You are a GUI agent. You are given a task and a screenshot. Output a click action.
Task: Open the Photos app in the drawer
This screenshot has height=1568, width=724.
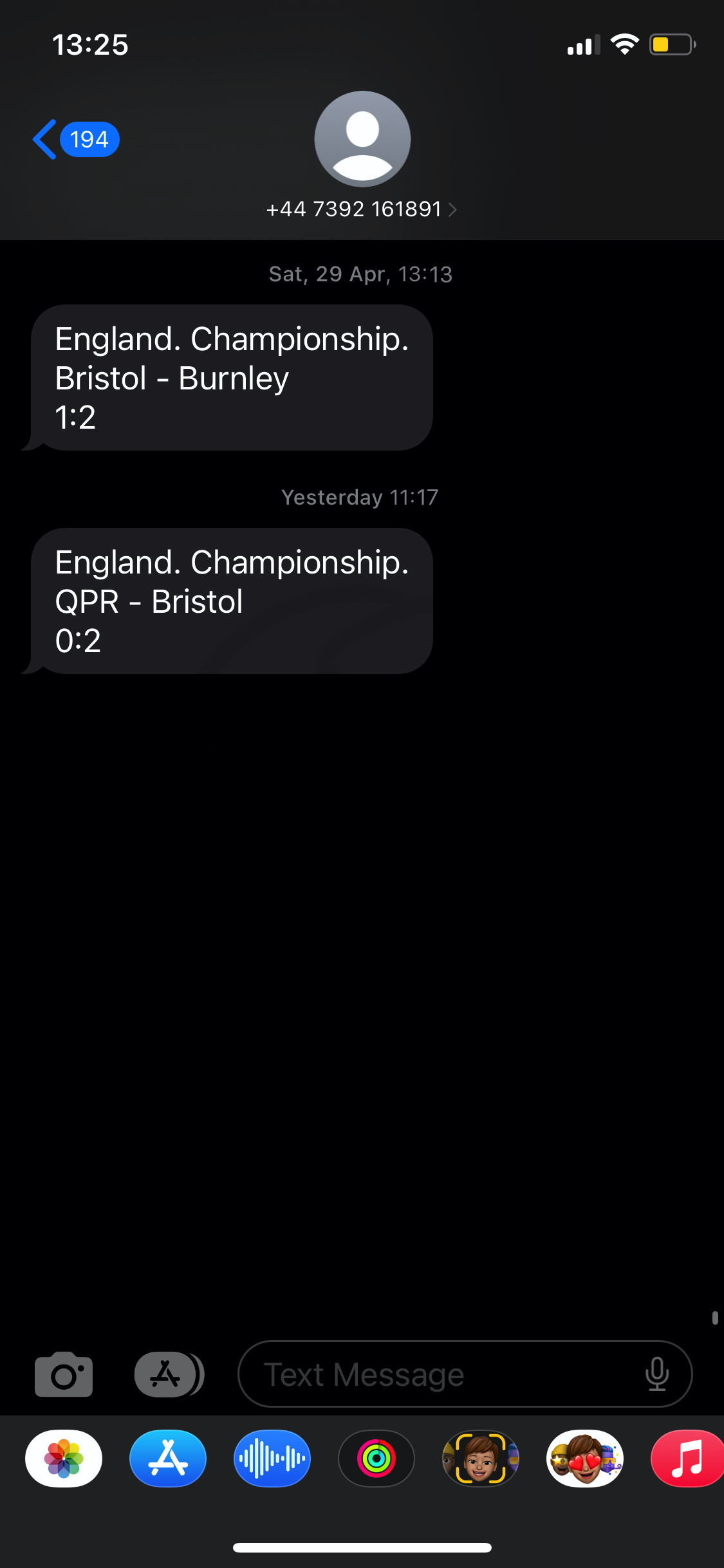click(64, 1459)
